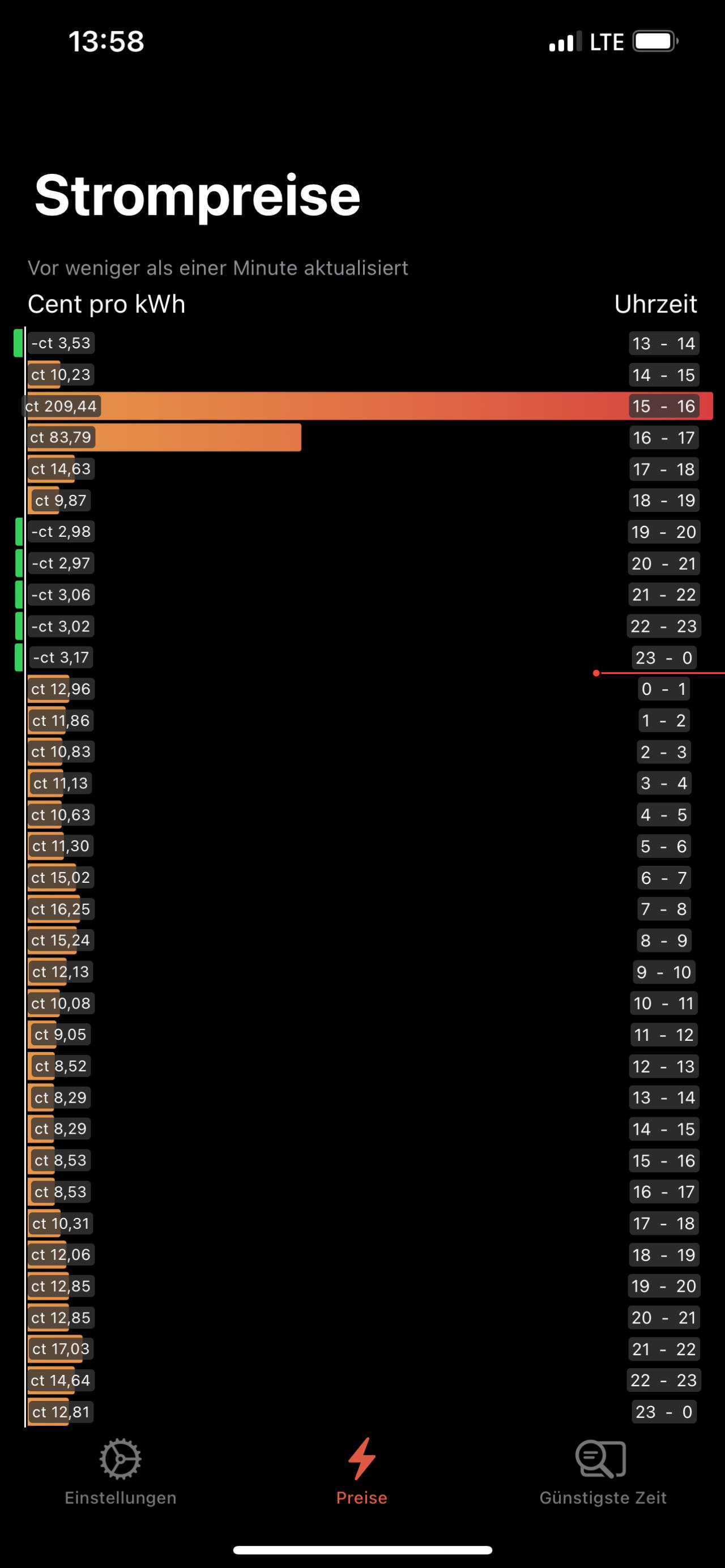Select the Preise tab
The width and height of the screenshot is (725, 1568).
tap(361, 1472)
